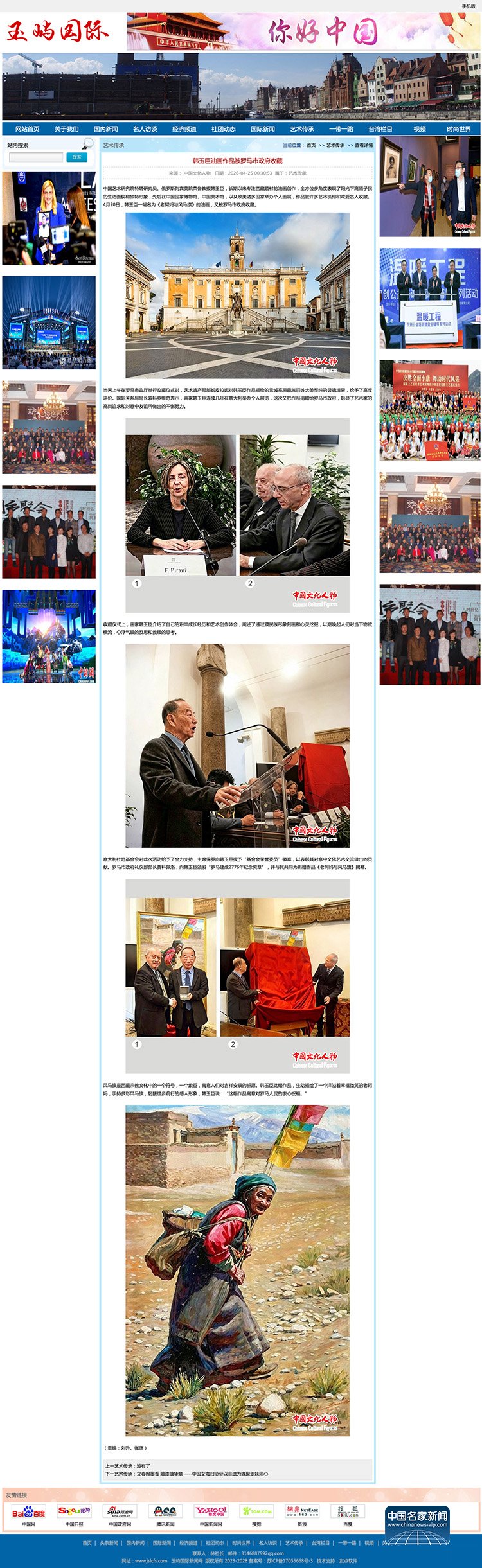Screen dimensions: 482x1568
Task: Open 头条新闻 in the footer
Action: click(109, 1542)
